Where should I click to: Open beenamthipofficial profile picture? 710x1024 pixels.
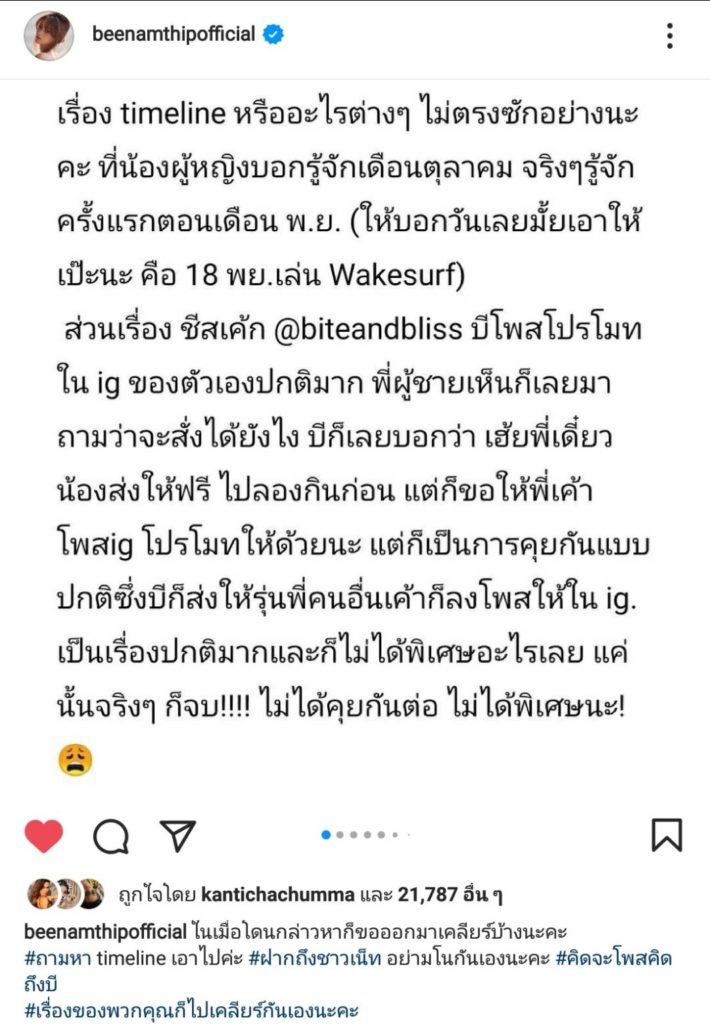(x=47, y=36)
